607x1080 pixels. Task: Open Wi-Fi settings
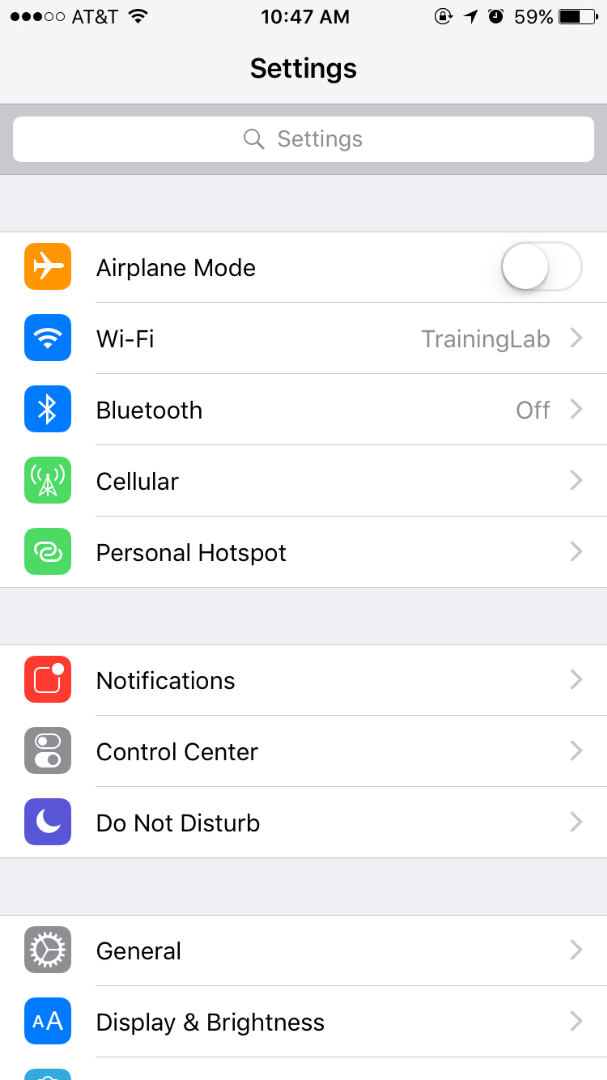pyautogui.click(x=303, y=339)
